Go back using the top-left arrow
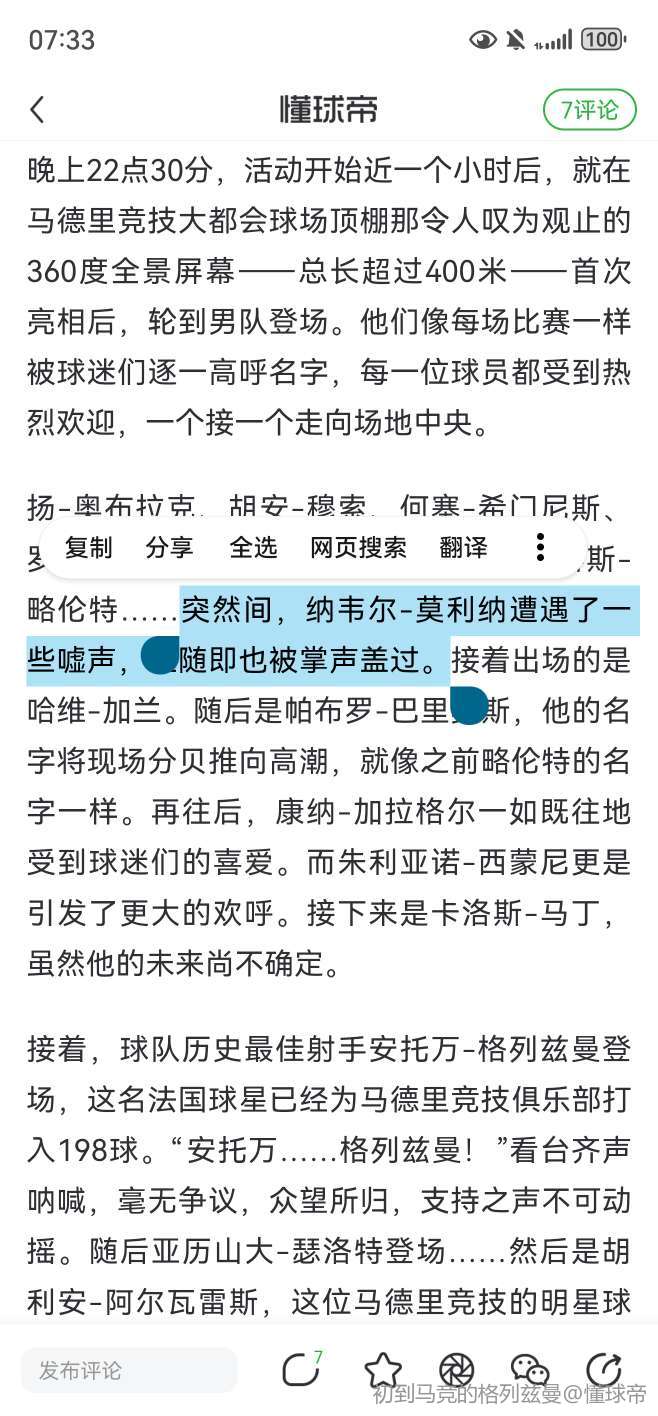This screenshot has height=1416, width=658. click(38, 110)
